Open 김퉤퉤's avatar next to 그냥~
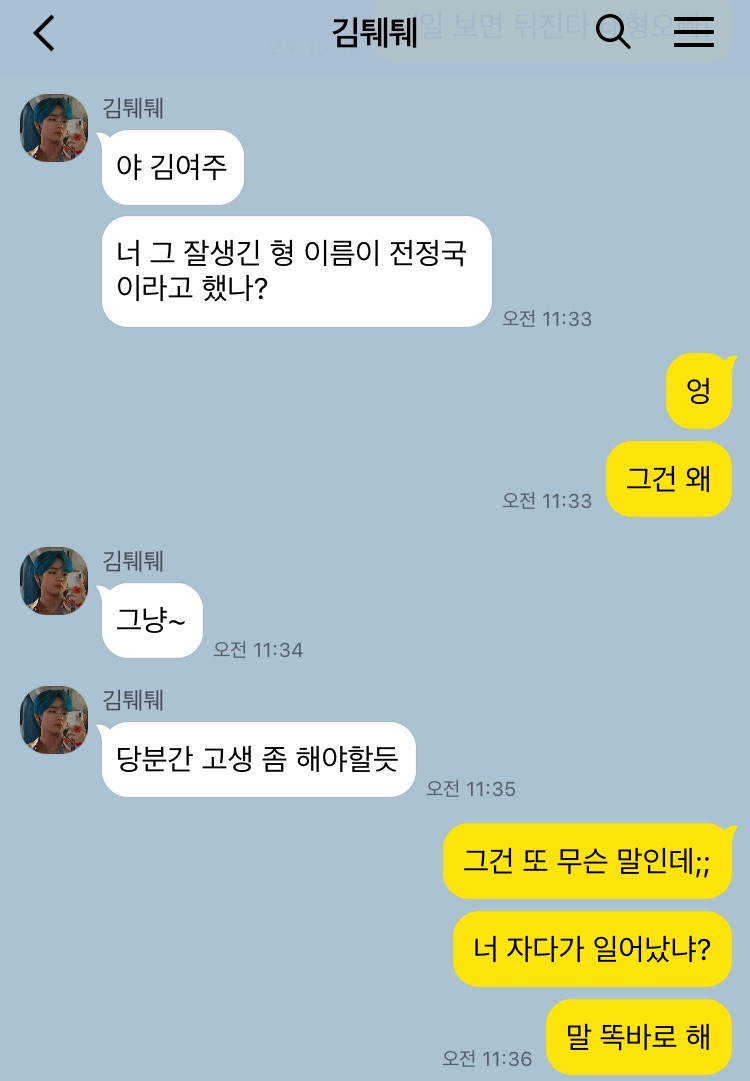Image resolution: width=750 pixels, height=1081 pixels. (x=55, y=581)
